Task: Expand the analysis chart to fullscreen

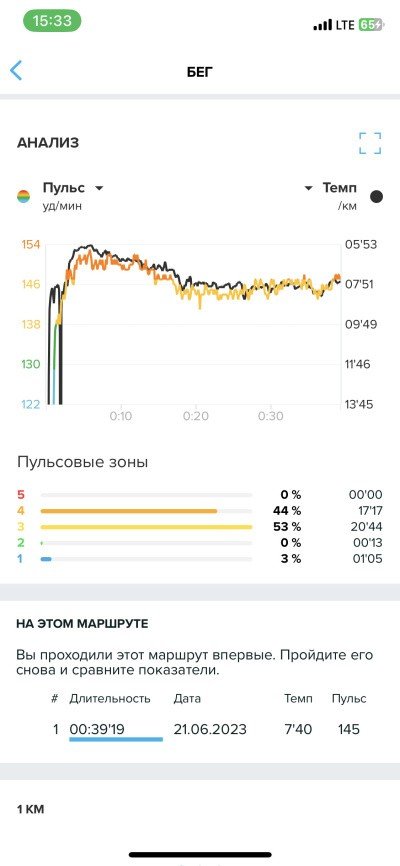Action: tap(370, 142)
